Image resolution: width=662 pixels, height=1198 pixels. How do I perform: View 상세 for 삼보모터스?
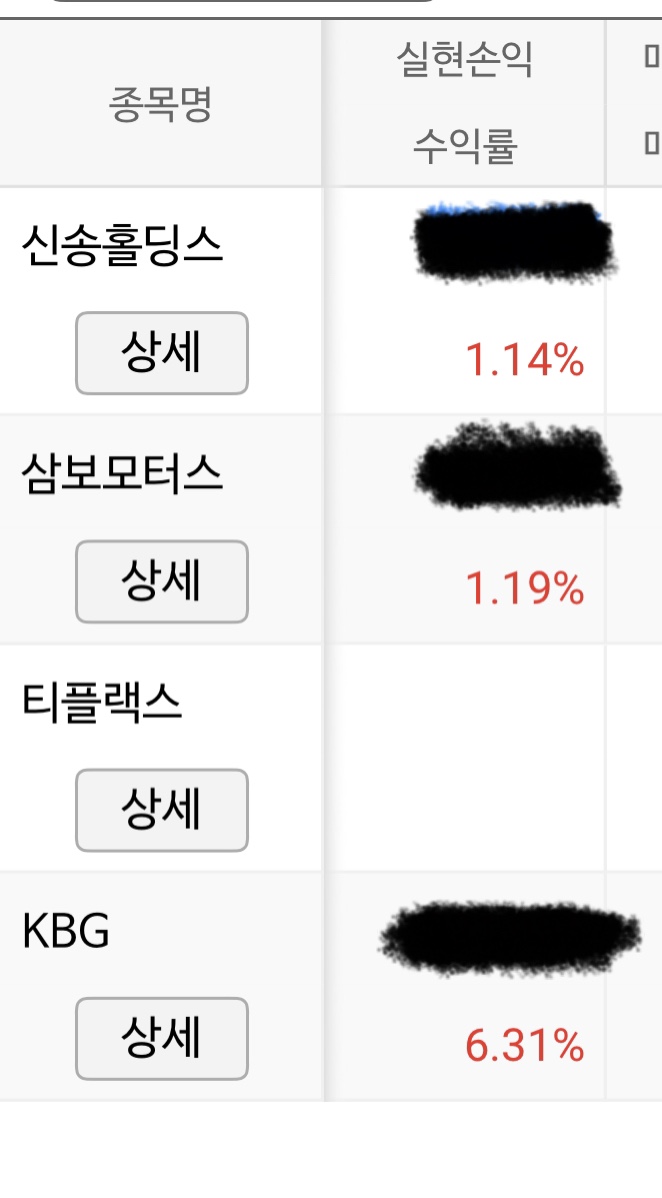[x=162, y=581]
